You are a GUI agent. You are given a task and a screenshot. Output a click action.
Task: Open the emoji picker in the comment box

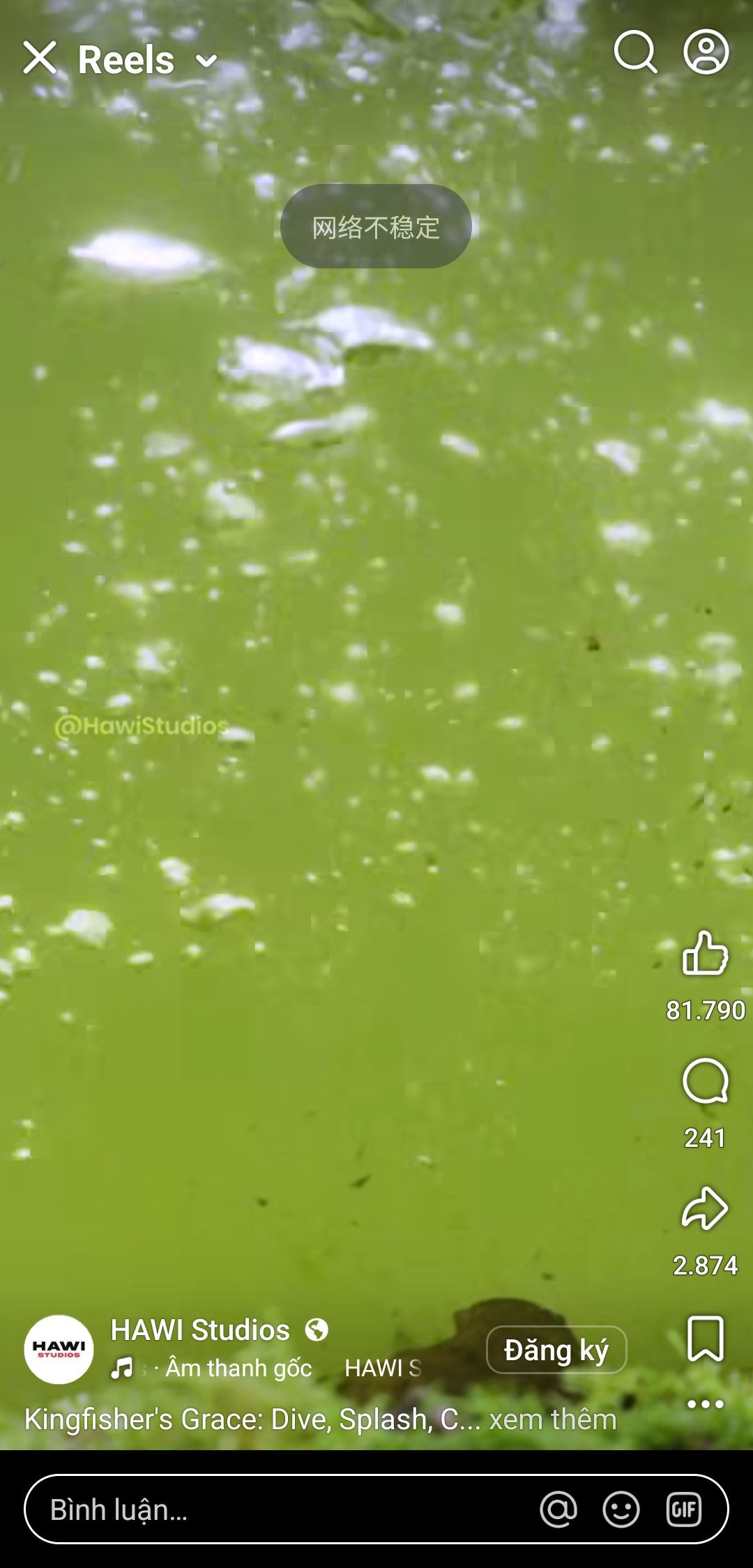621,1509
